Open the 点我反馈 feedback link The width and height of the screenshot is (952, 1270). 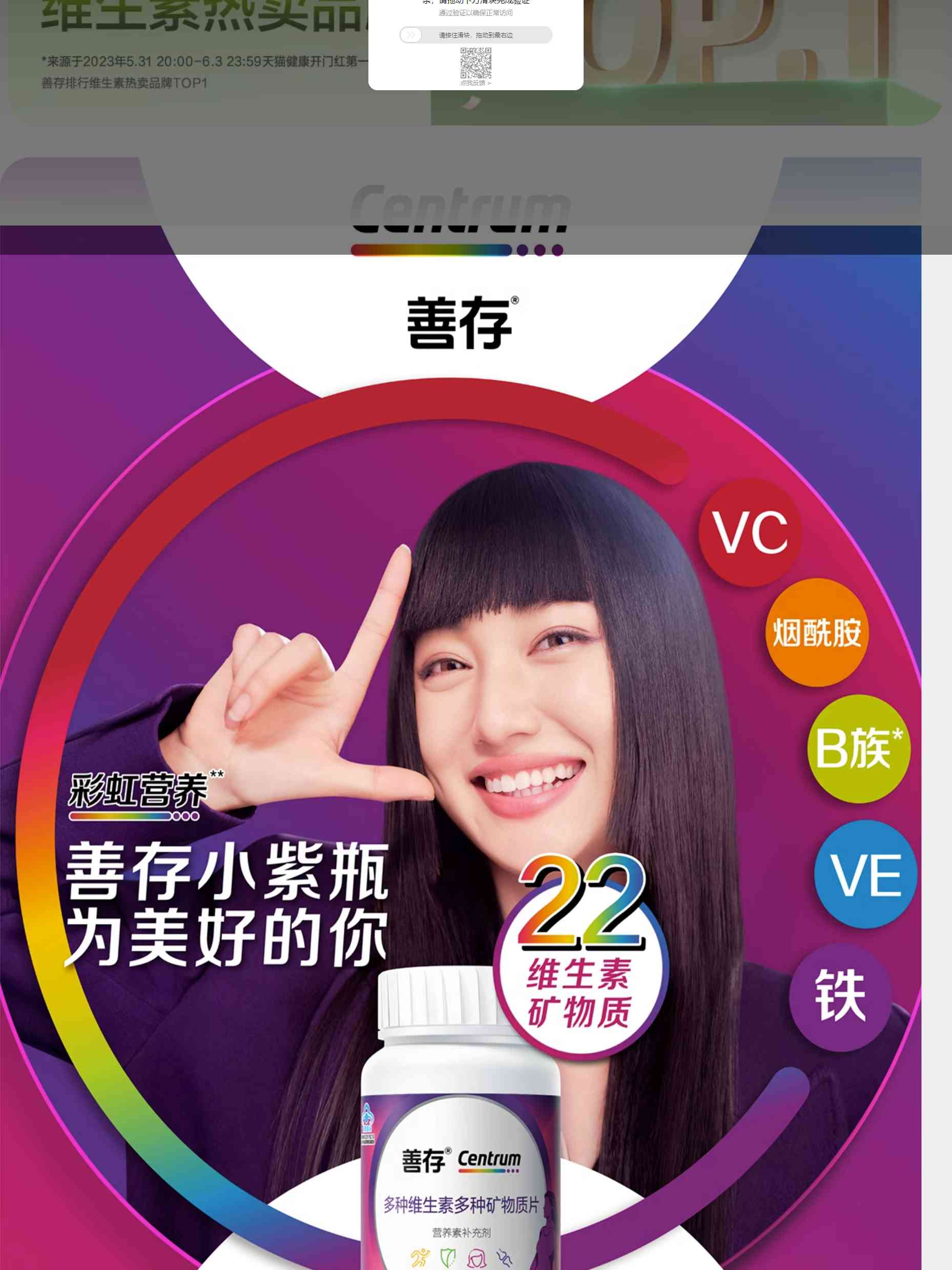(475, 83)
